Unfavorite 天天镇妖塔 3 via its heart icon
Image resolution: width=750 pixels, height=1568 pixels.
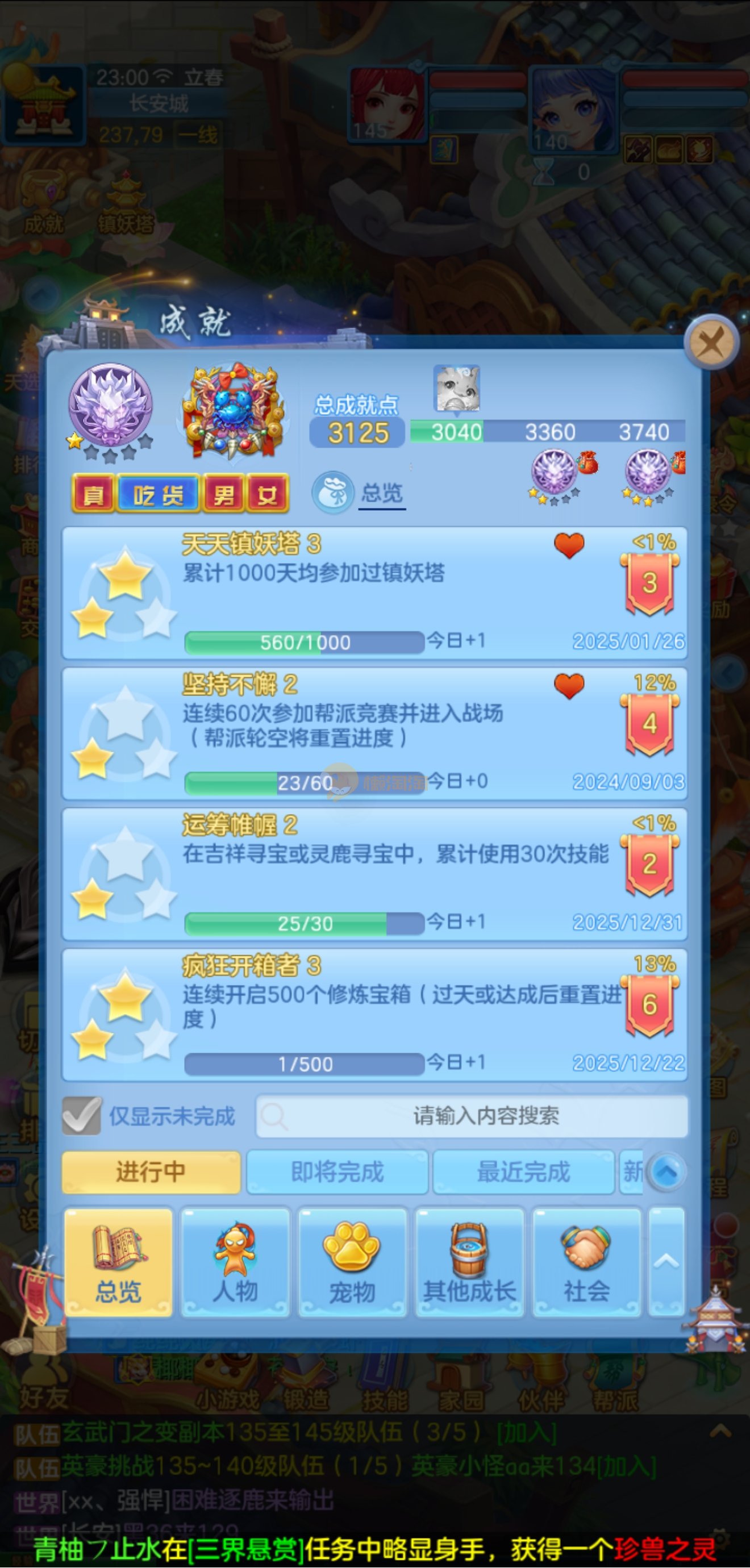pyautogui.click(x=569, y=545)
